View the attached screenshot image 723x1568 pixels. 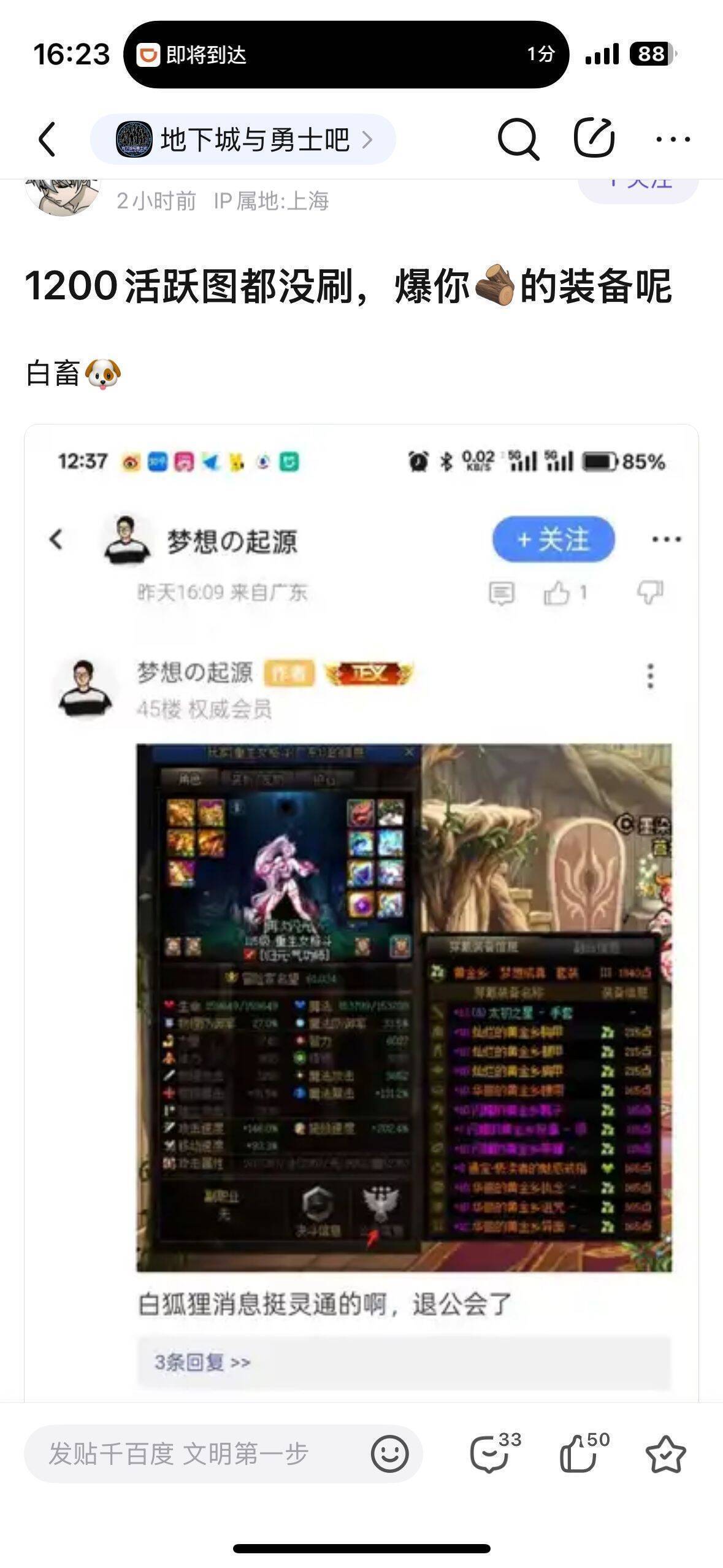[x=361, y=908]
